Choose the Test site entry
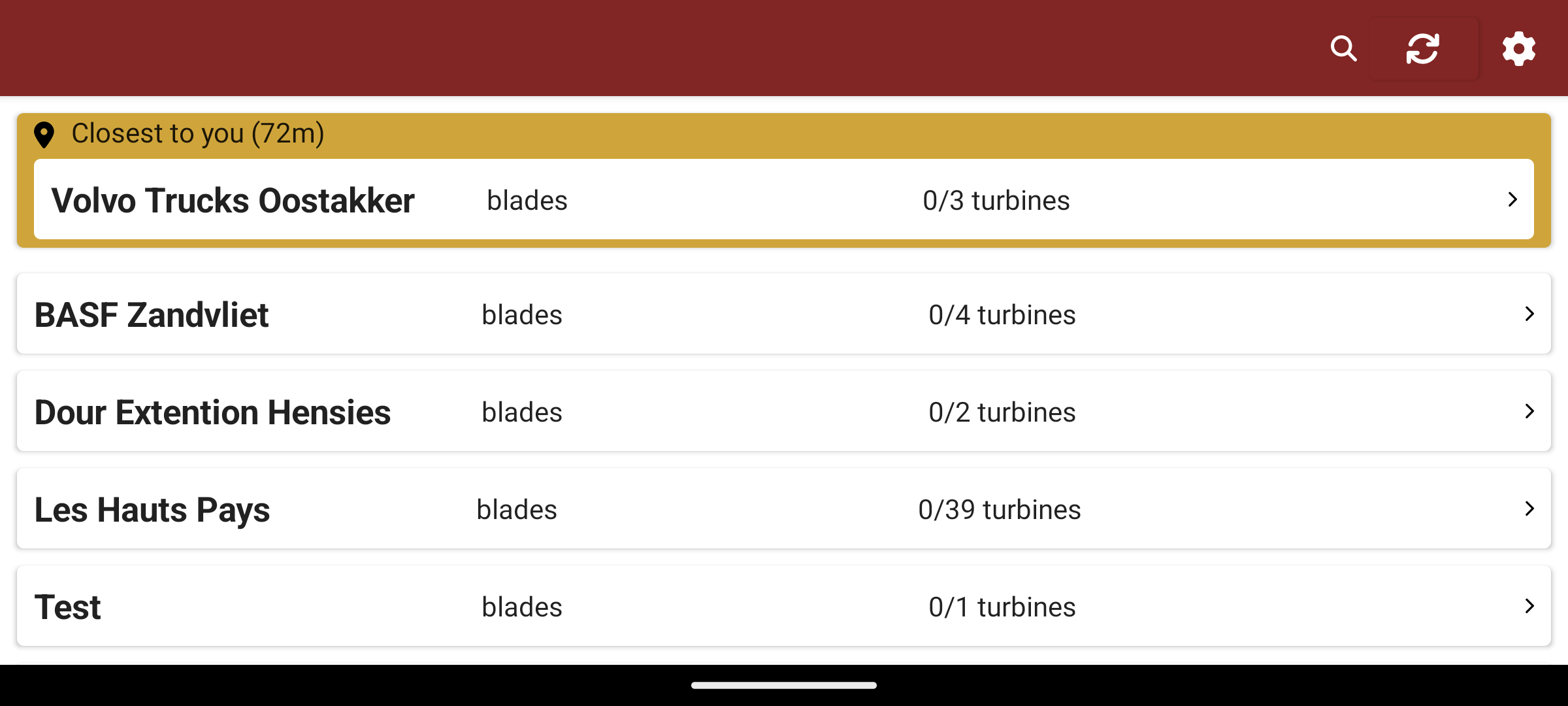The image size is (1568, 706). [784, 606]
